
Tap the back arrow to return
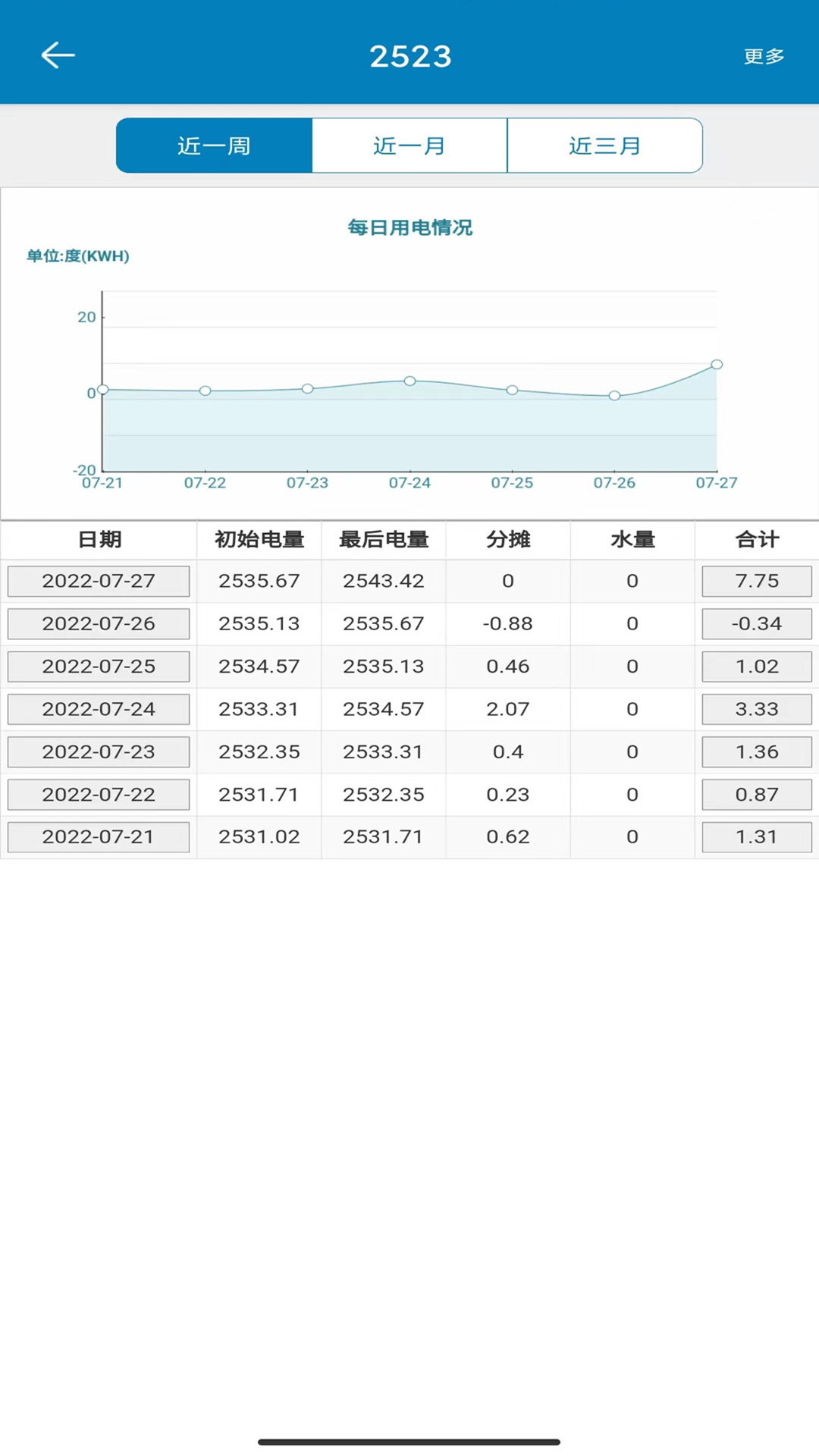coord(58,55)
